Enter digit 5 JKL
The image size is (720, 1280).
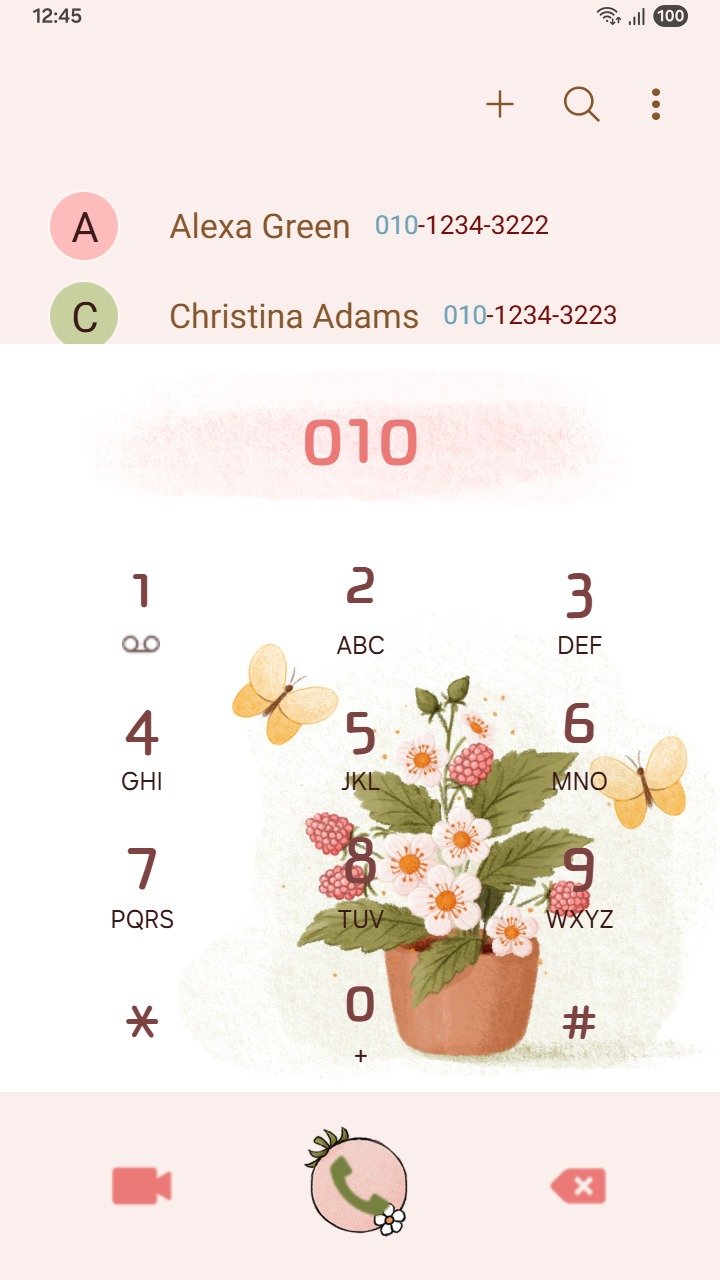360,748
